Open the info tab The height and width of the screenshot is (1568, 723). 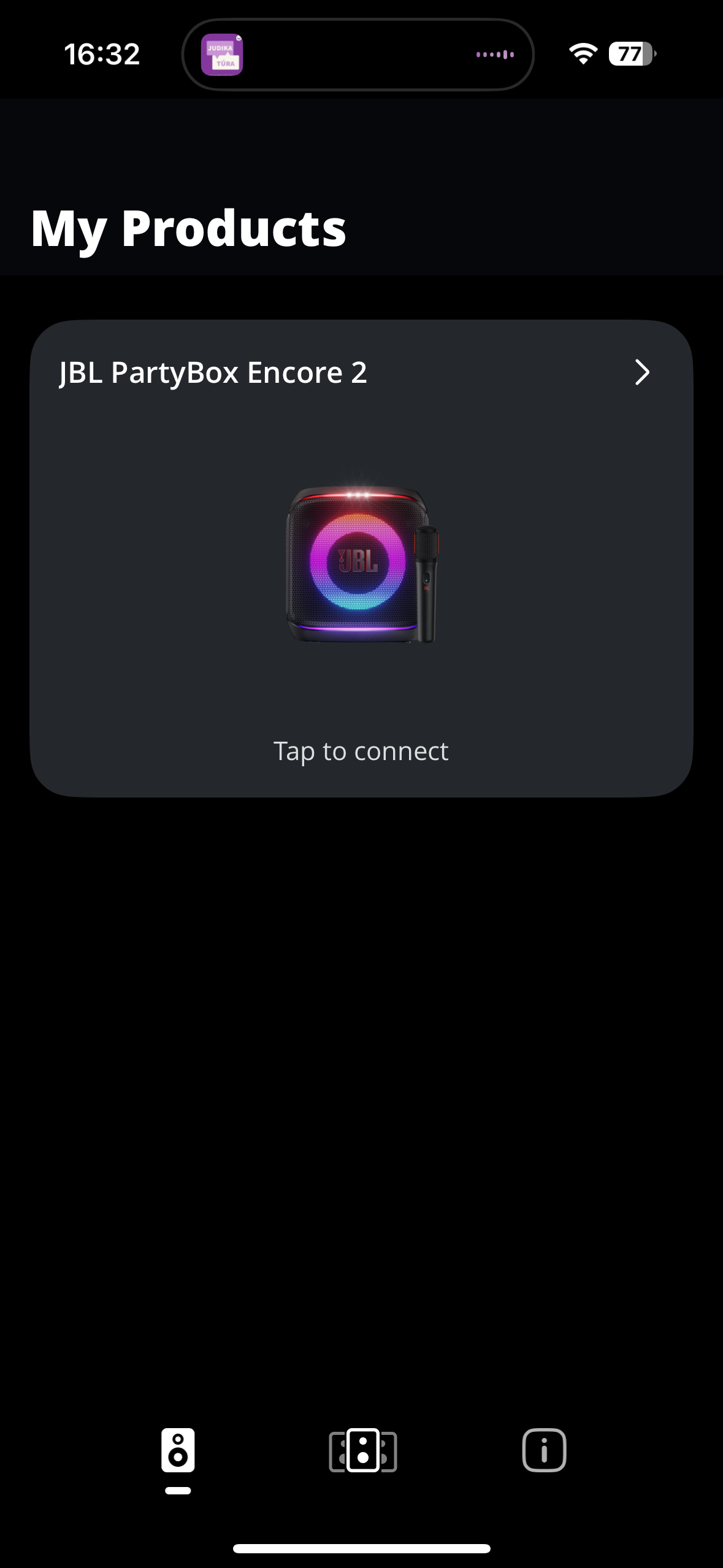[x=544, y=1451]
